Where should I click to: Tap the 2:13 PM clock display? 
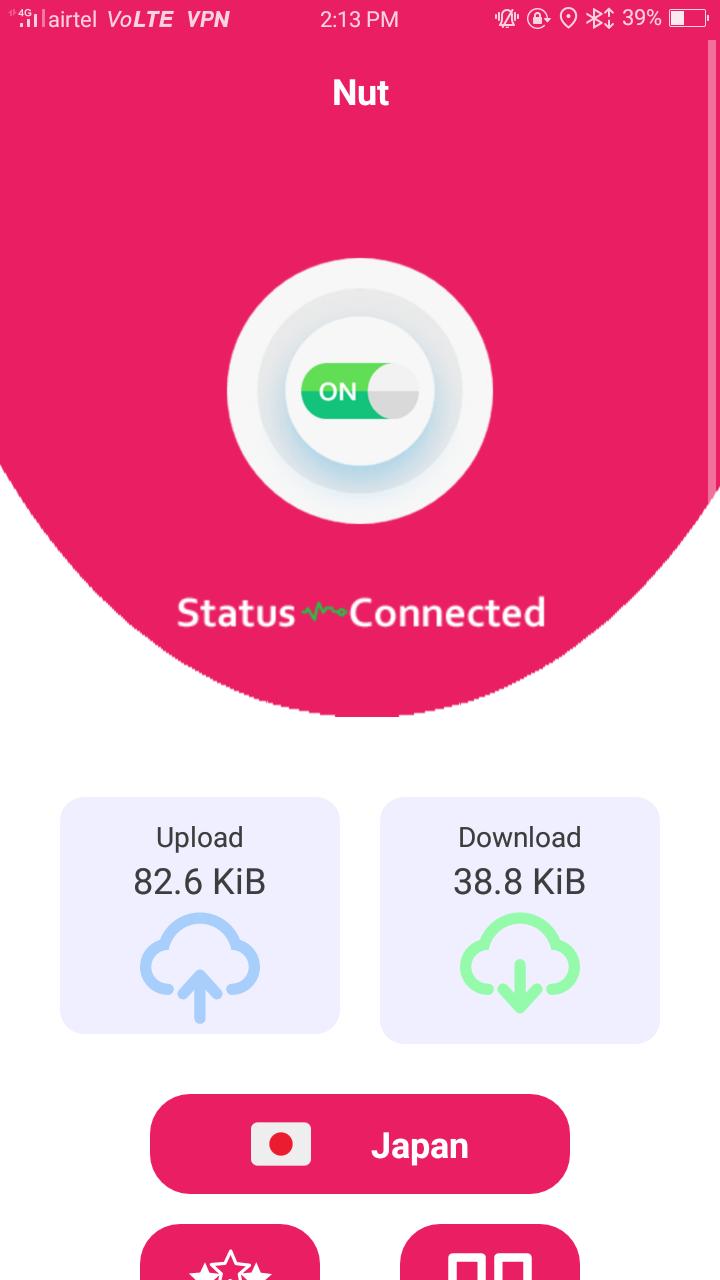pyautogui.click(x=359, y=18)
